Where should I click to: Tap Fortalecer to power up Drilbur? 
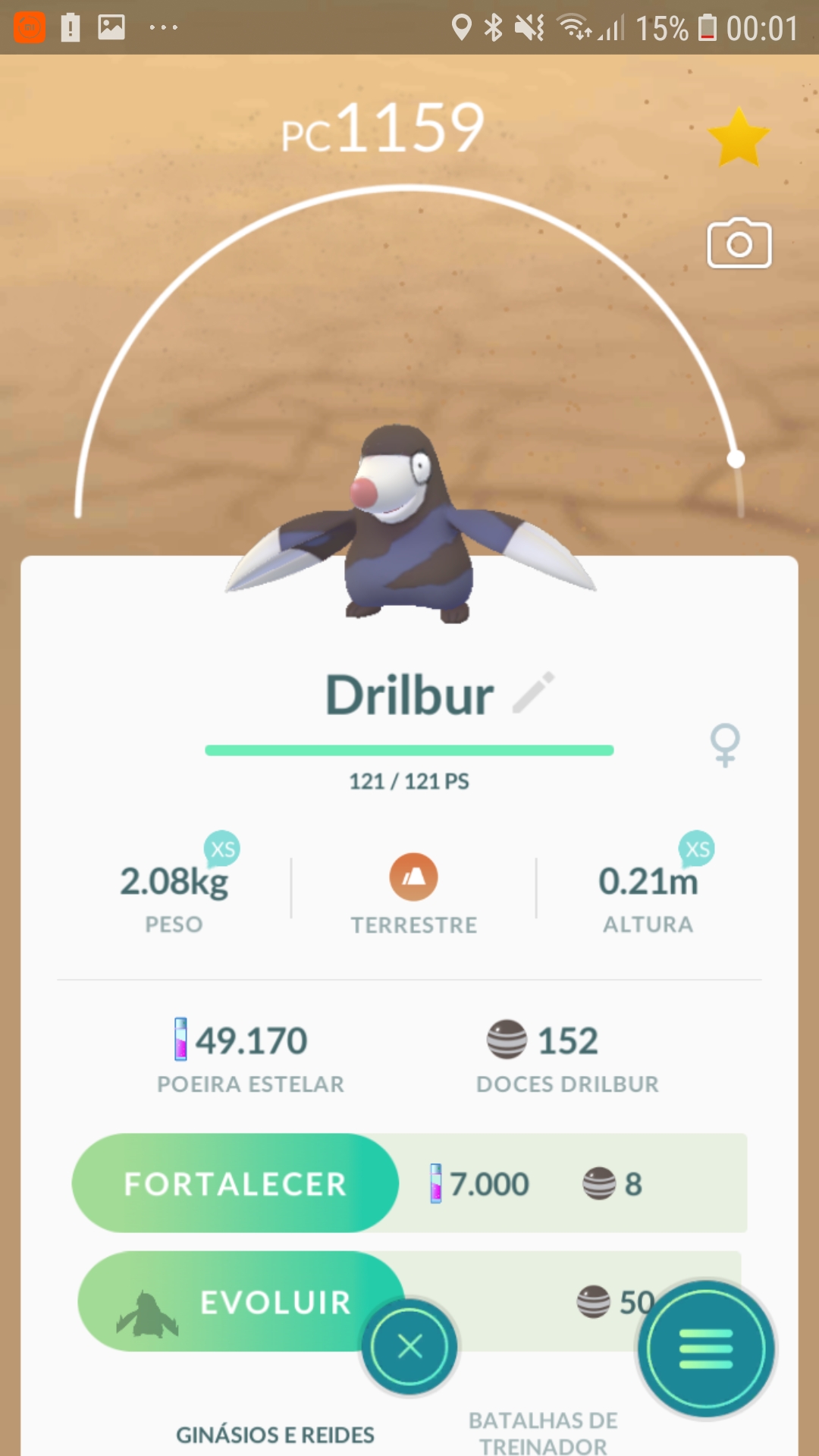pyautogui.click(x=235, y=1183)
